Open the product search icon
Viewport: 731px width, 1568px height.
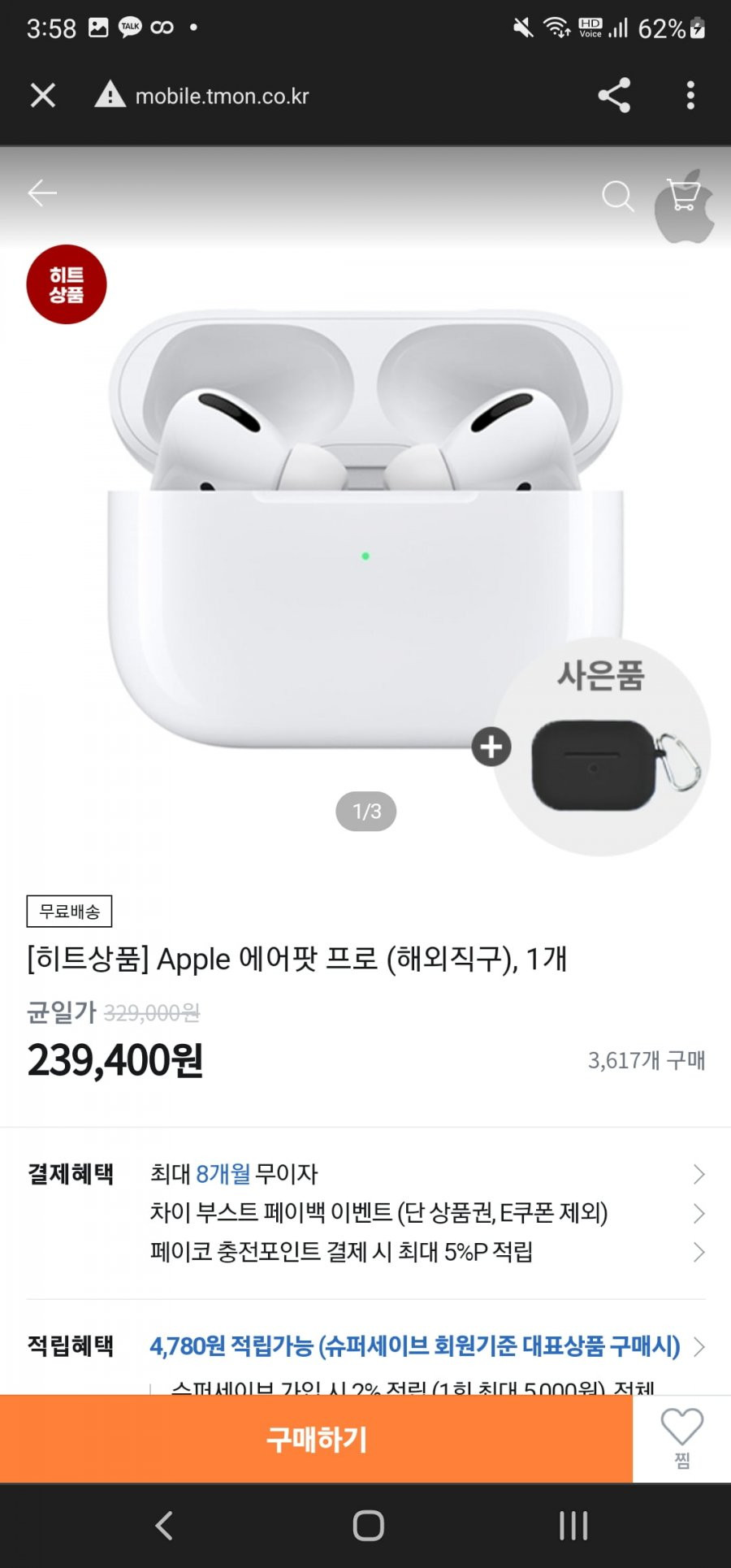pos(617,196)
